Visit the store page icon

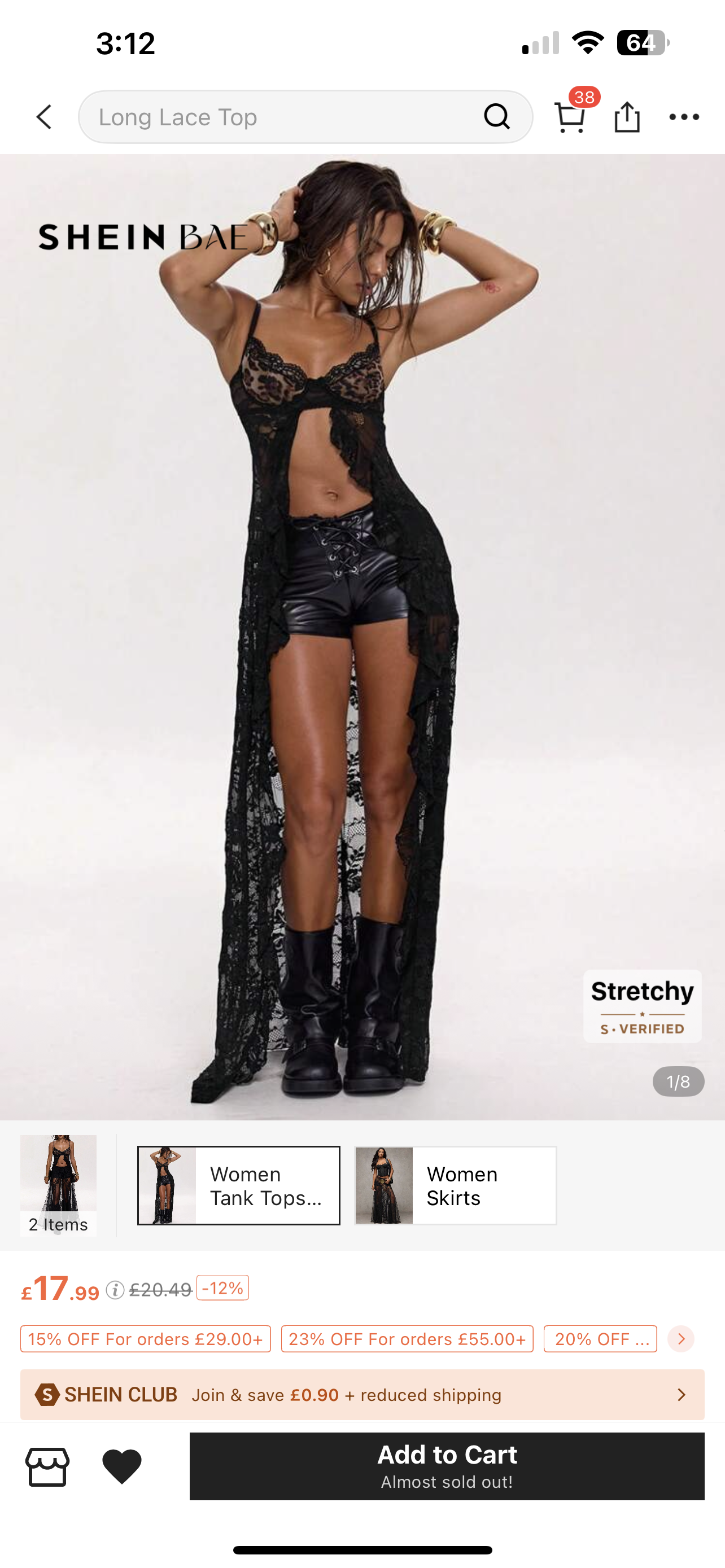pos(47,1466)
